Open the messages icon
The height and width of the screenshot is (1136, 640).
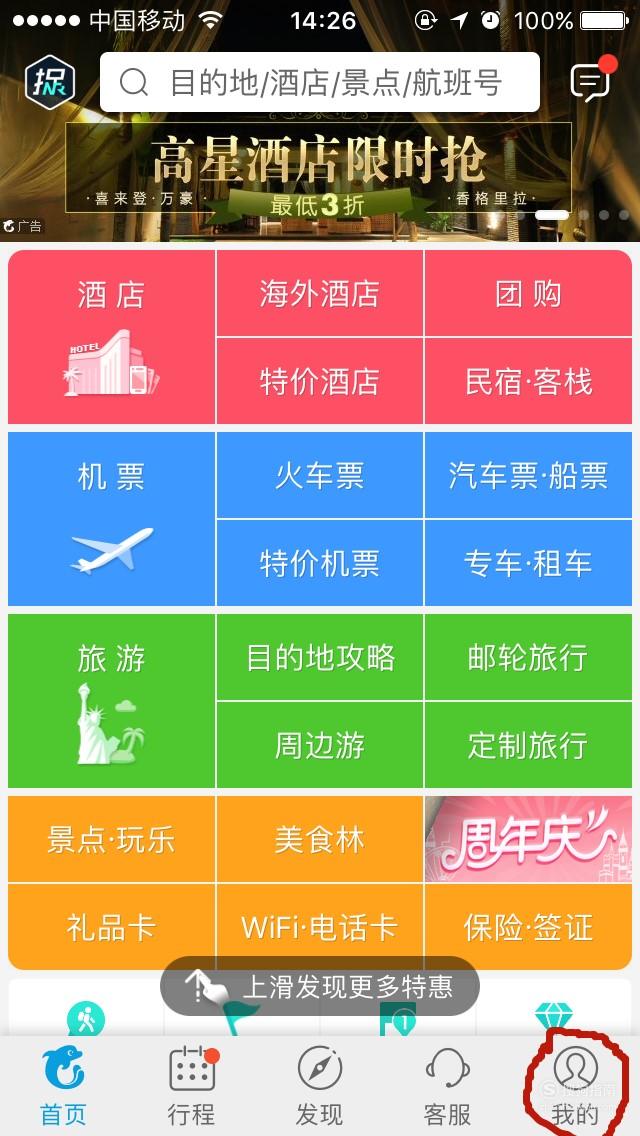[x=591, y=82]
